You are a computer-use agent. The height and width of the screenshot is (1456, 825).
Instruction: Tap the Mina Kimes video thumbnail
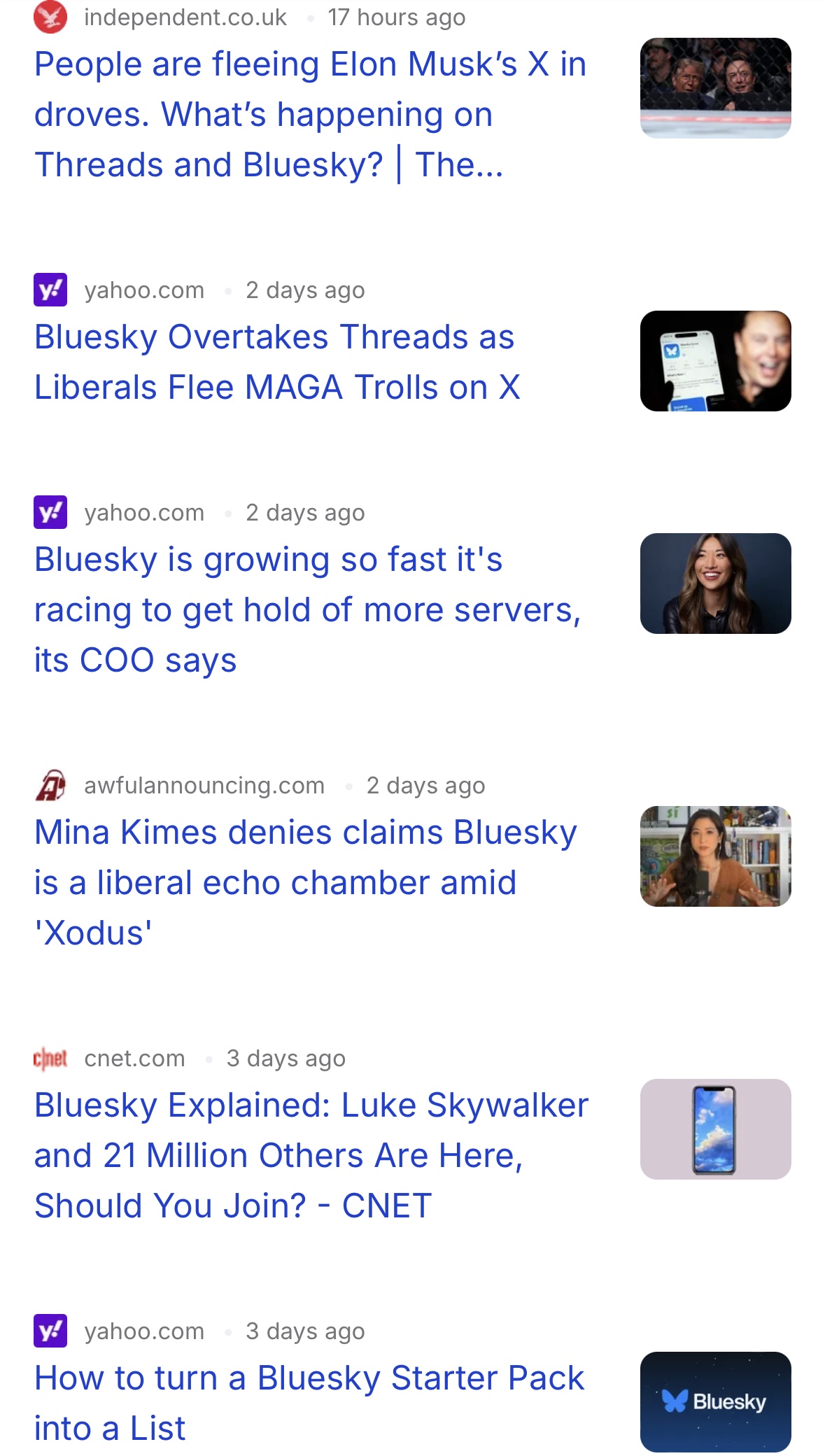point(715,856)
